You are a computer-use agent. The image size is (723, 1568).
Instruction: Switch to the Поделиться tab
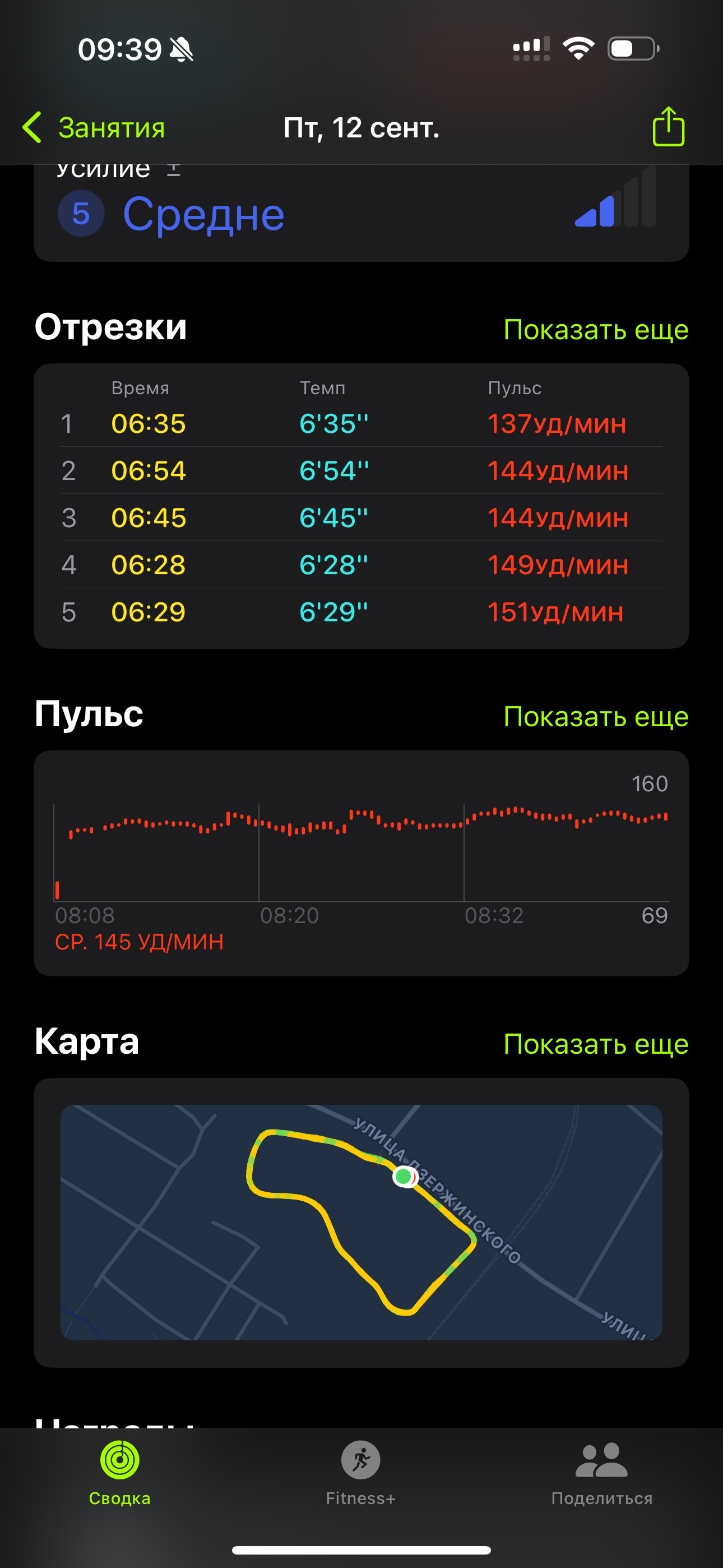(x=602, y=1473)
